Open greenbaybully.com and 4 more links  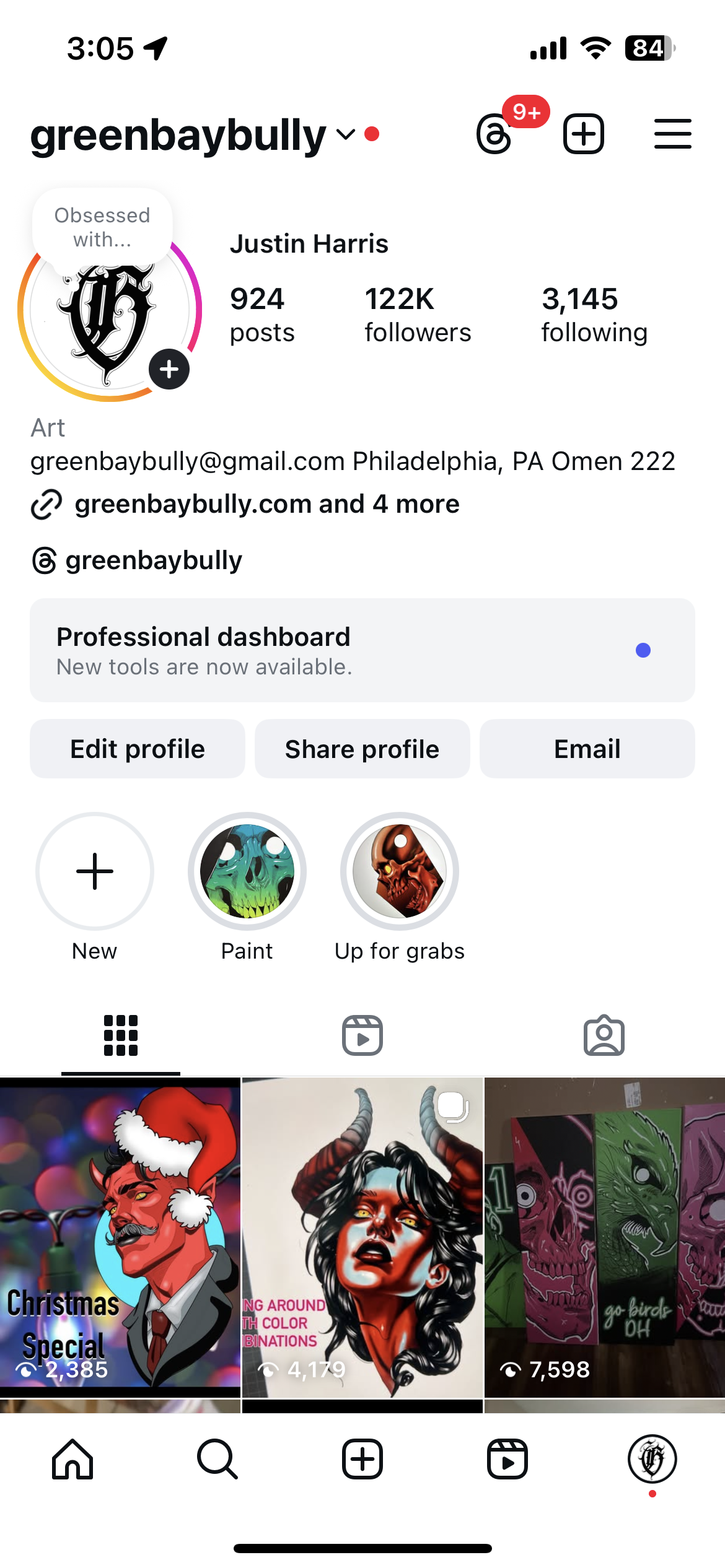click(x=266, y=504)
